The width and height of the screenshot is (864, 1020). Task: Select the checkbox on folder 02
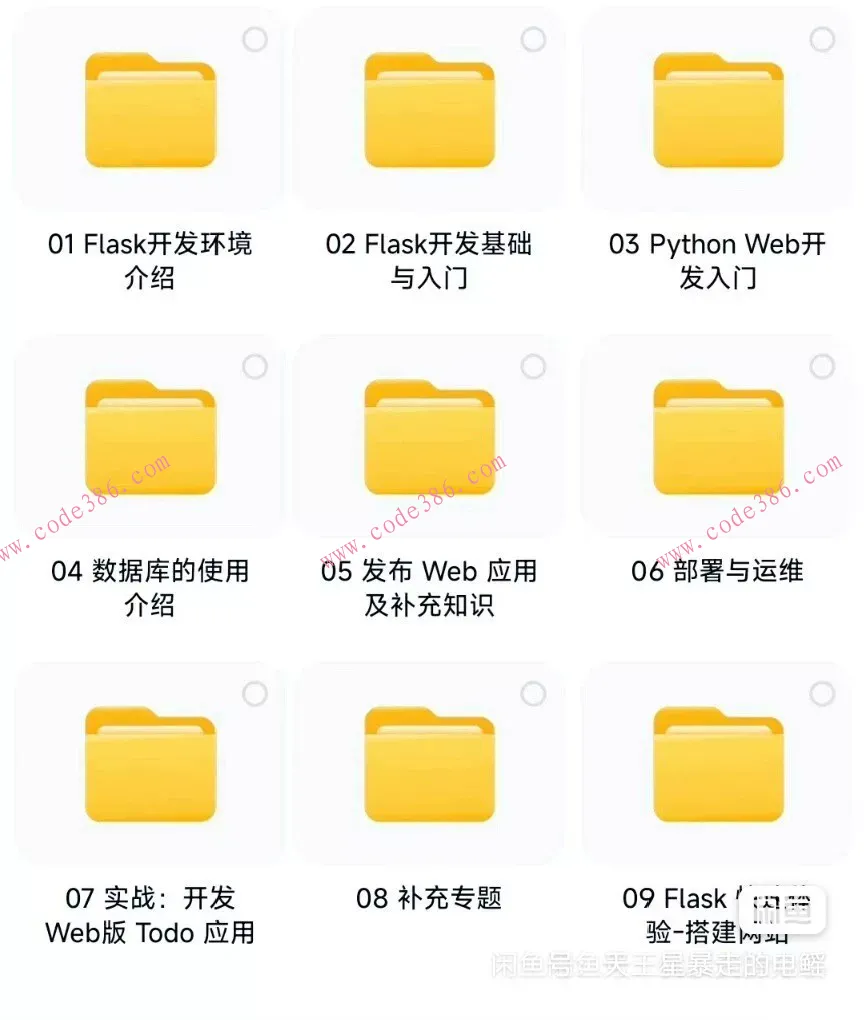pos(533,39)
